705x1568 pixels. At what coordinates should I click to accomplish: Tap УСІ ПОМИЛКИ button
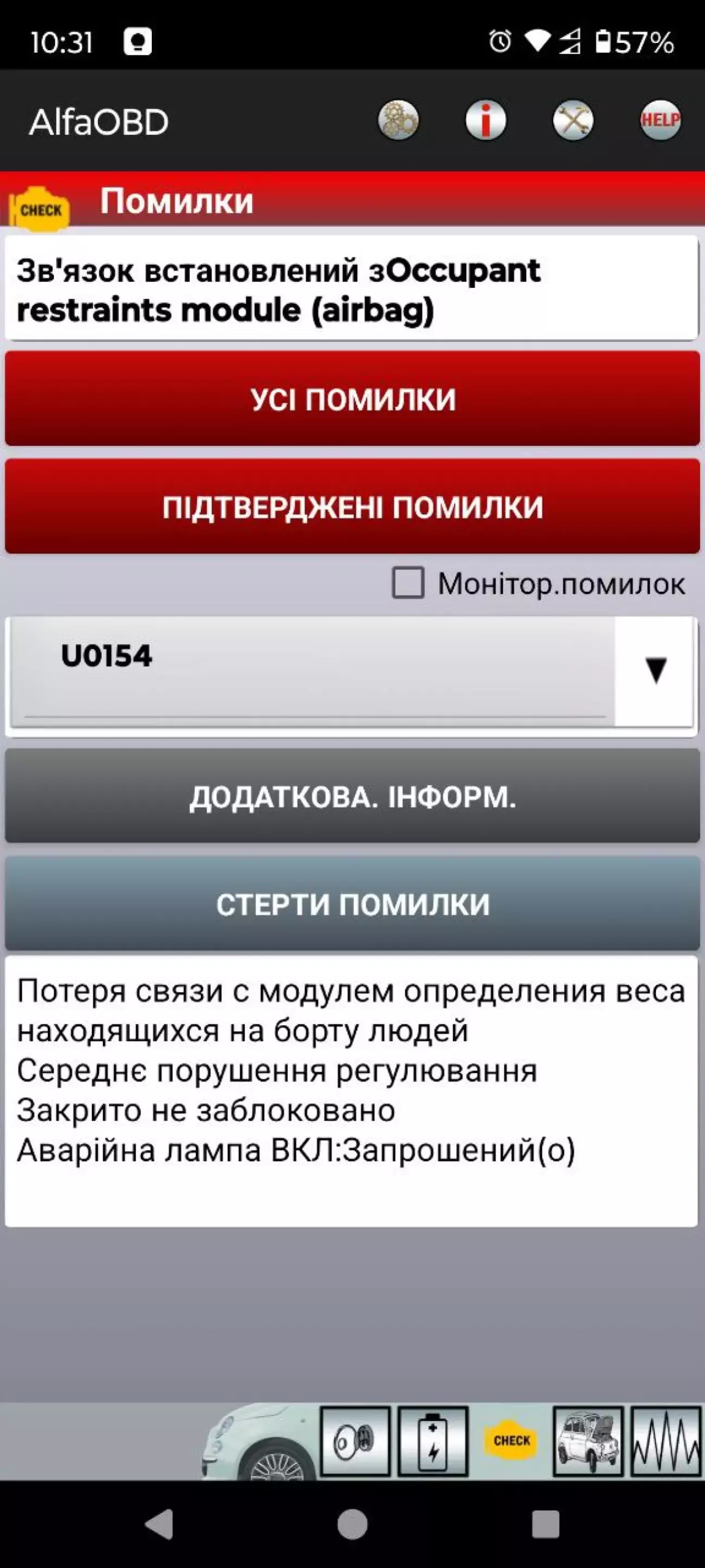[352, 399]
